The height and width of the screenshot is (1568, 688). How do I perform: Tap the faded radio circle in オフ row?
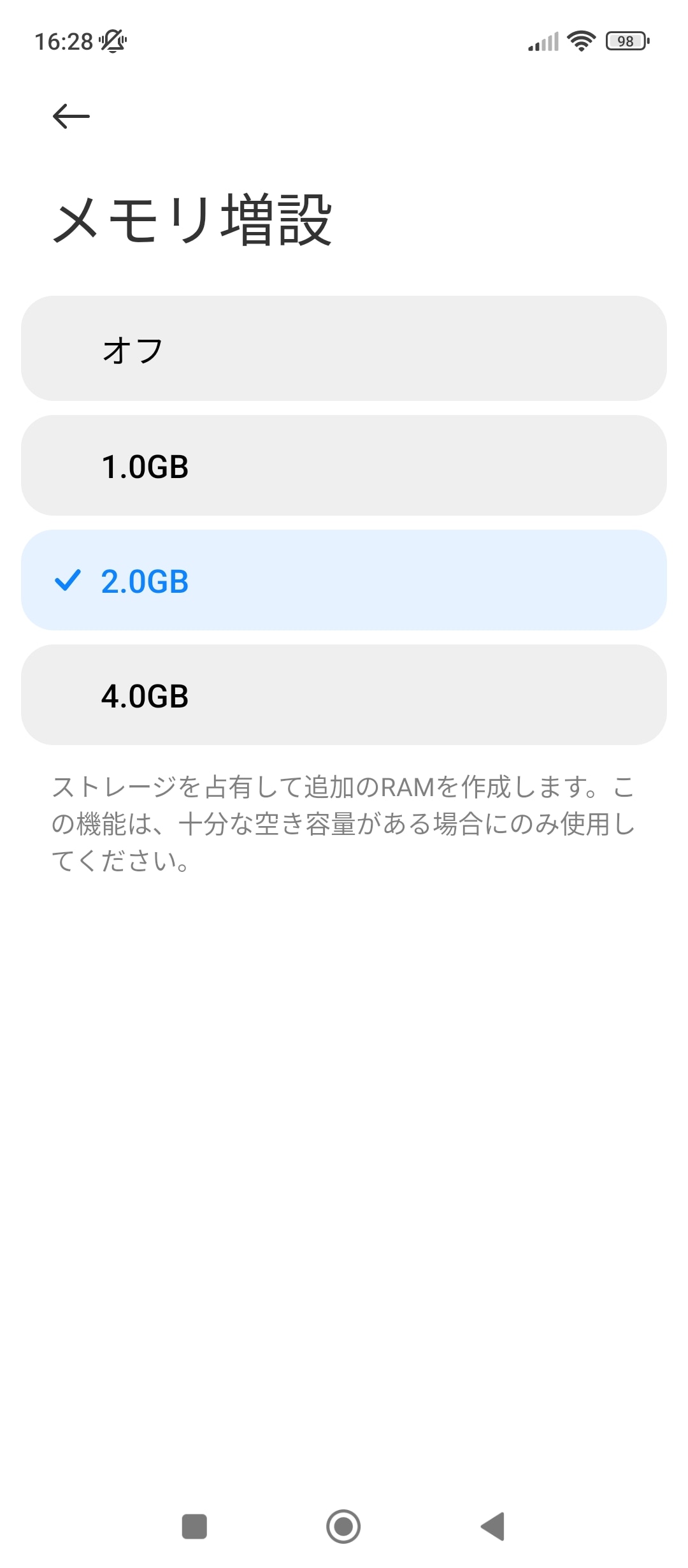343,349
